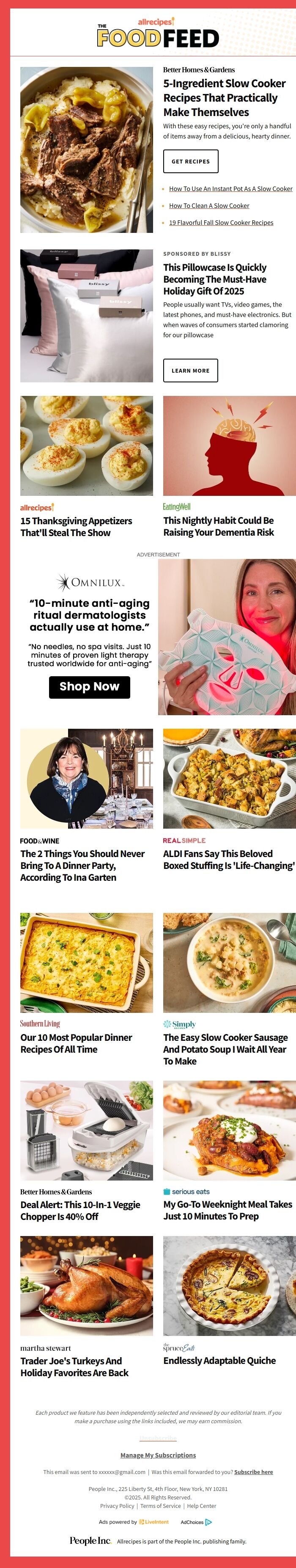
Task: Open Endlessly Adaptable Quiche article
Action: (219, 1361)
